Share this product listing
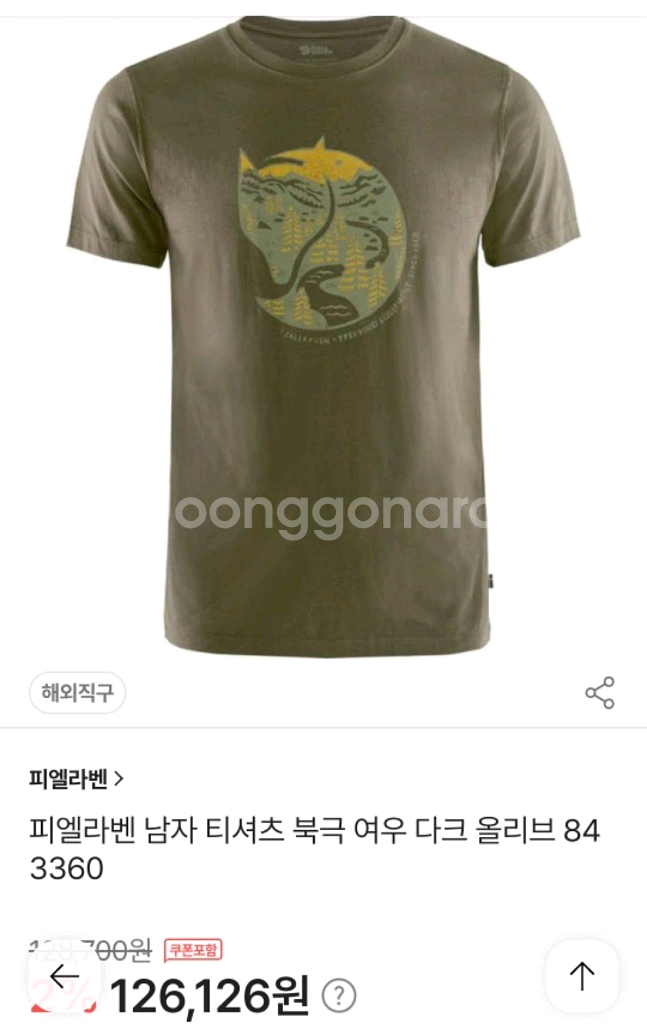This screenshot has height=1024, width=647. (x=600, y=693)
